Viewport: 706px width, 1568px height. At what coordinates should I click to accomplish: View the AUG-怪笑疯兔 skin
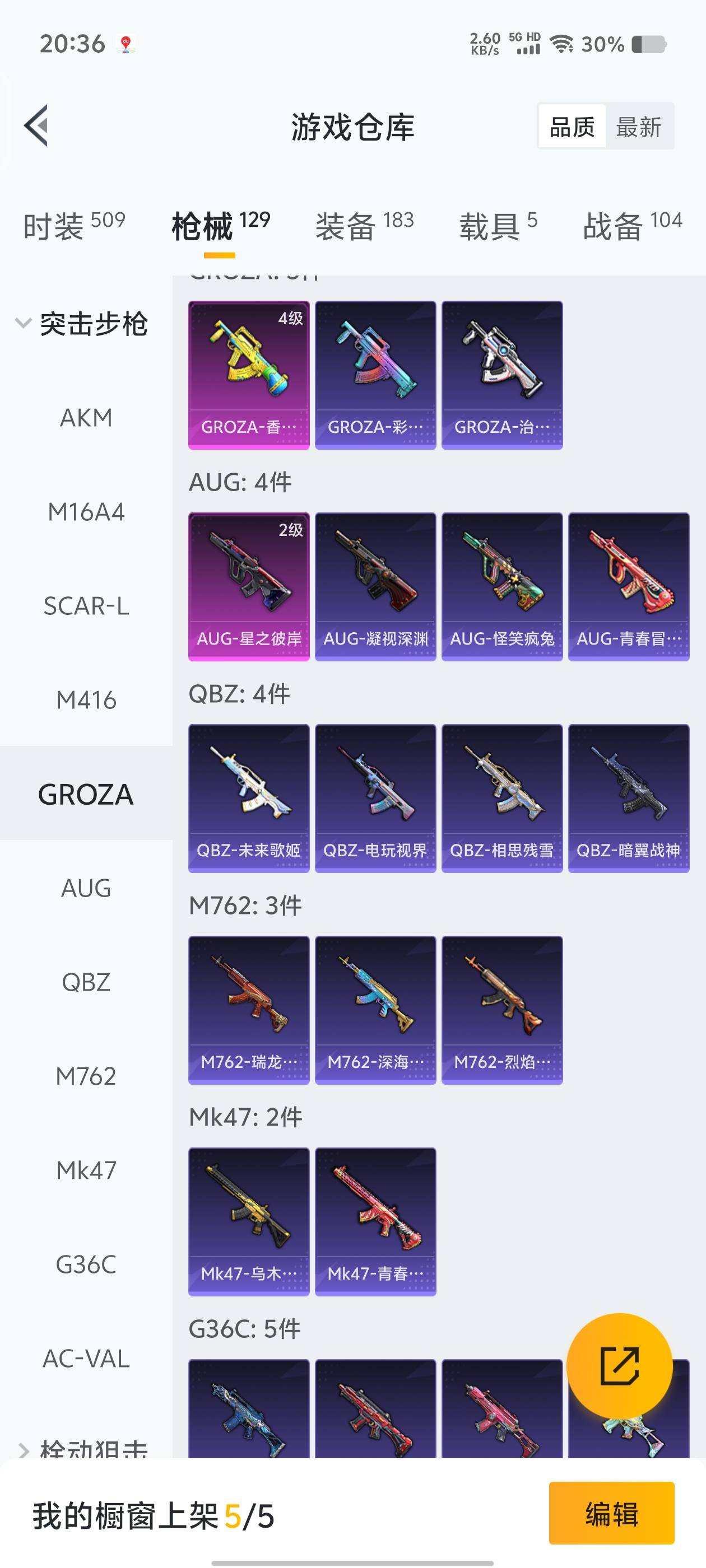501,587
